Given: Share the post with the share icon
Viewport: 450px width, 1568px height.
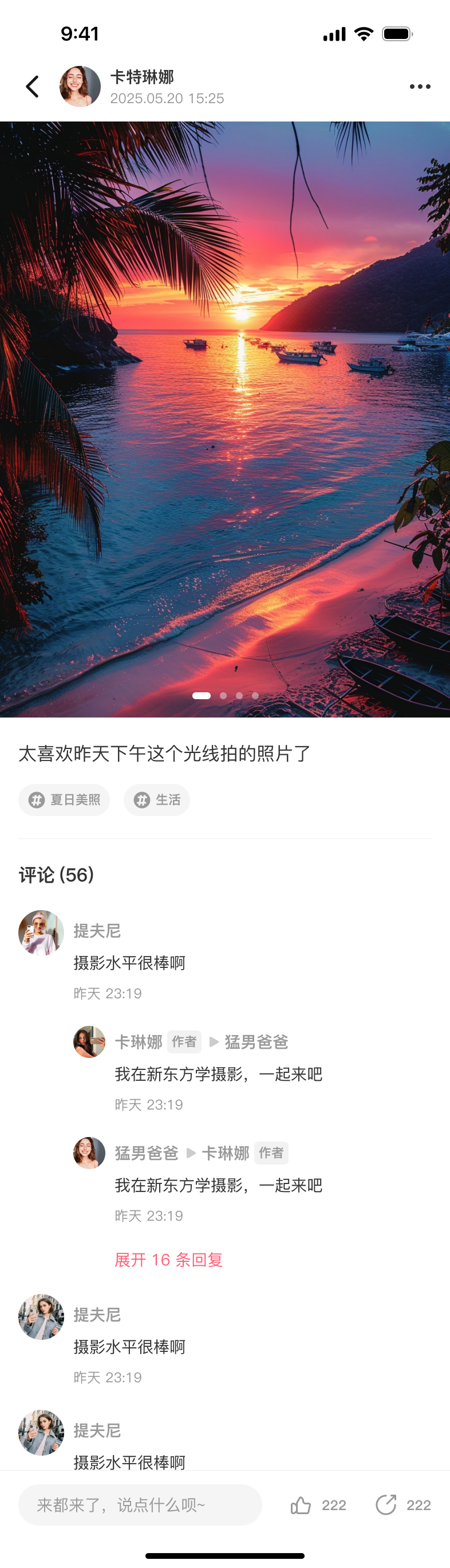Looking at the screenshot, I should coord(385,1505).
